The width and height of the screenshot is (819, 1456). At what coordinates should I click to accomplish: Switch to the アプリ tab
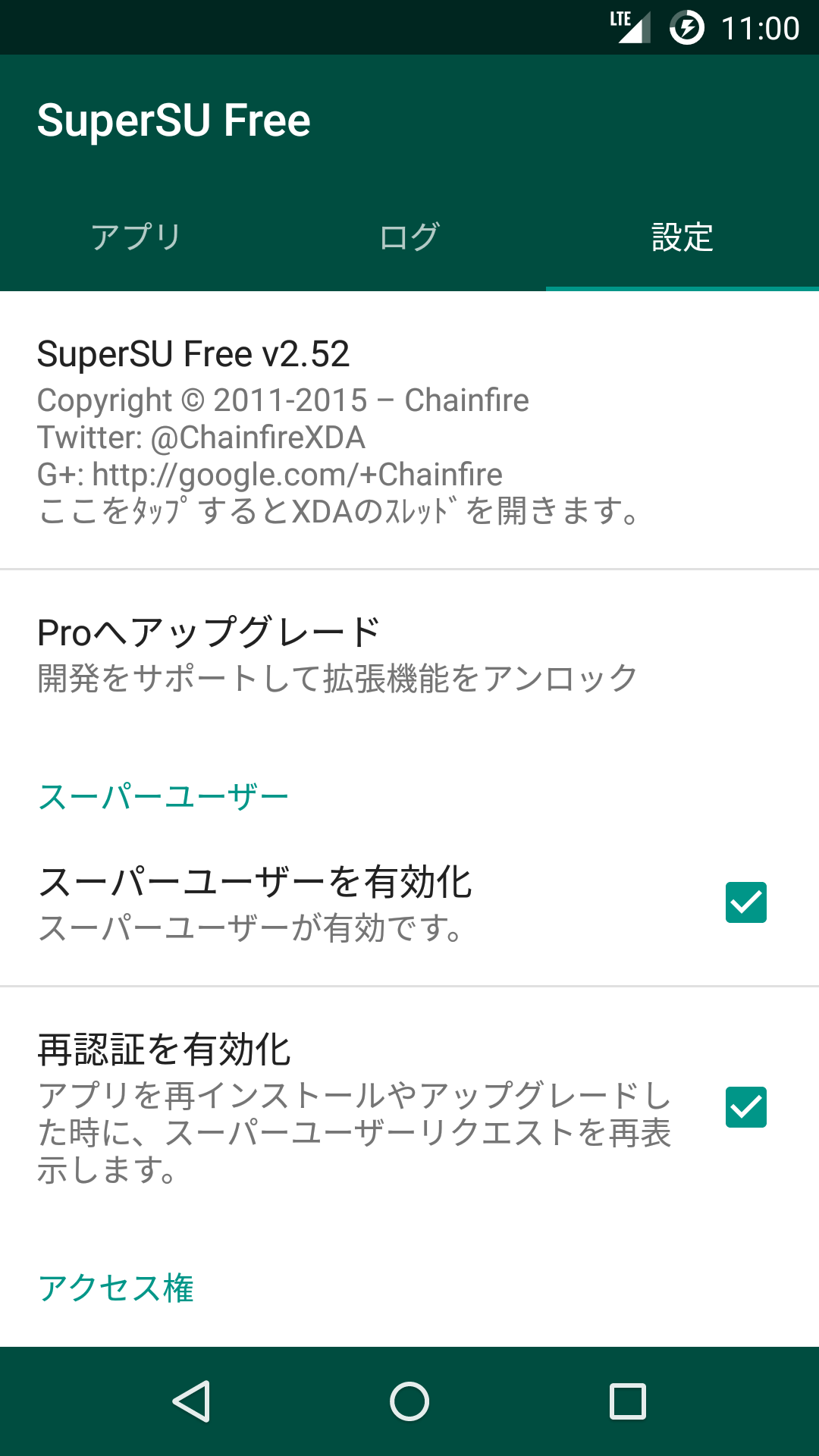136,237
